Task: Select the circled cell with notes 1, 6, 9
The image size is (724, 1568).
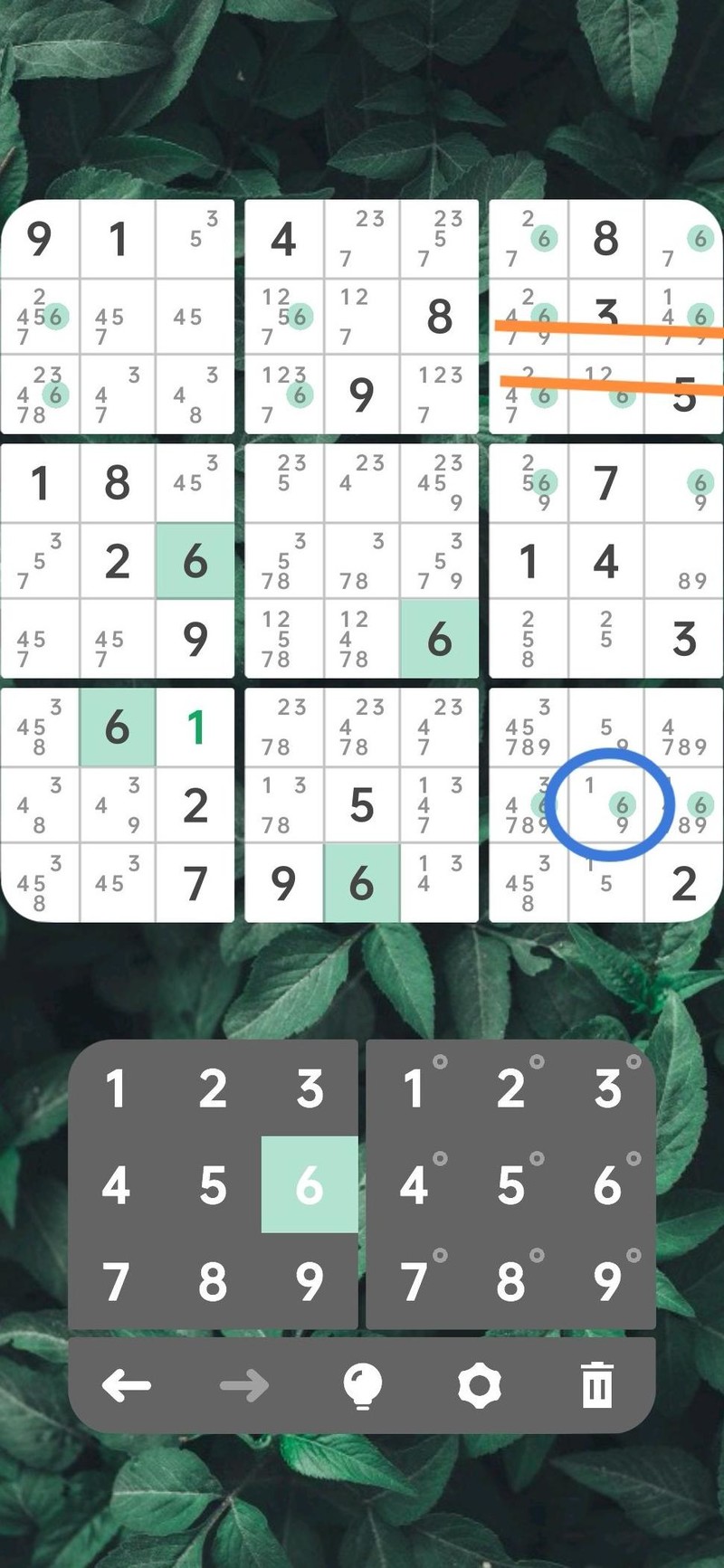Action: pos(606,804)
